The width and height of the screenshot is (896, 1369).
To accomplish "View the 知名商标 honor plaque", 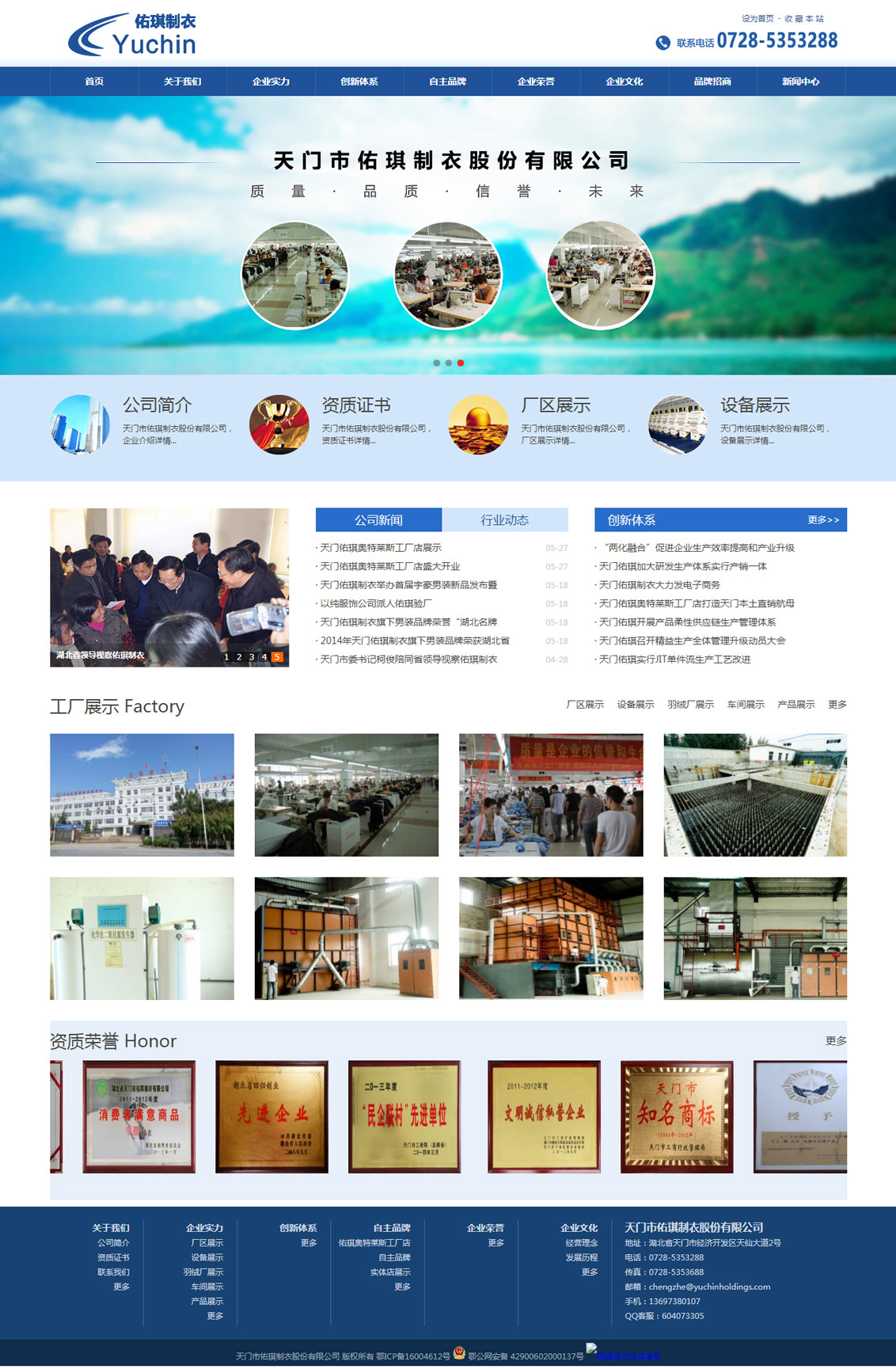I will point(676,1116).
